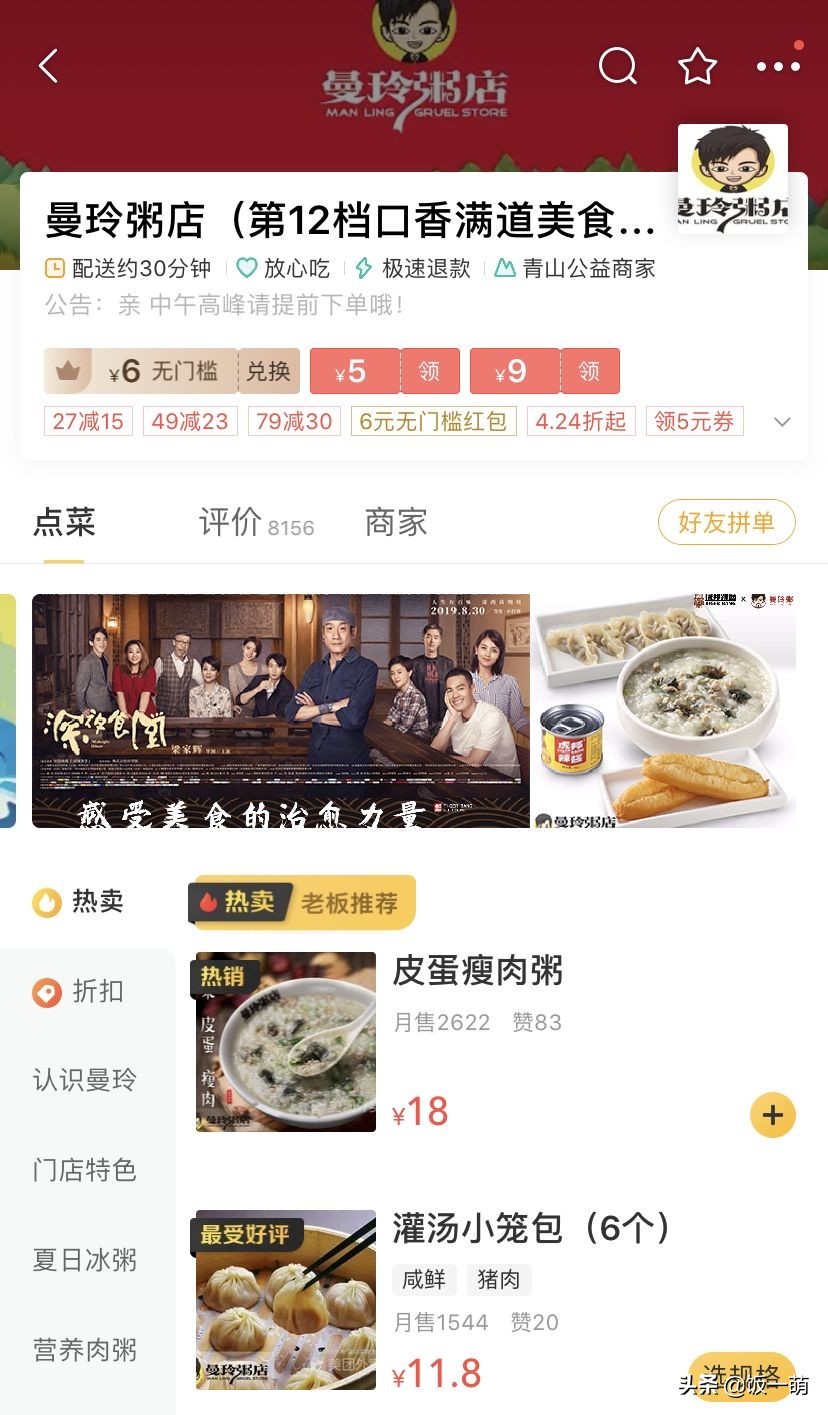Start a 好友拼单 group order

(x=726, y=522)
